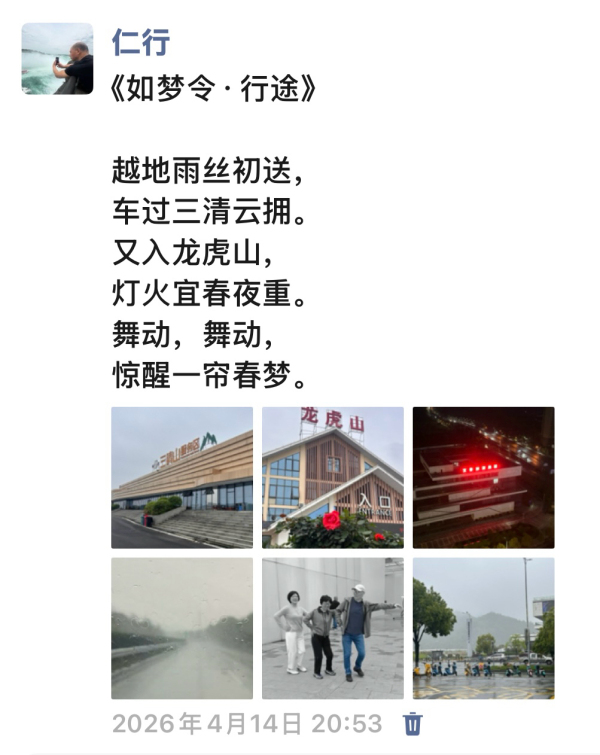The image size is (600, 755).
Task: Tap the username 仁行
Action: pos(141,43)
